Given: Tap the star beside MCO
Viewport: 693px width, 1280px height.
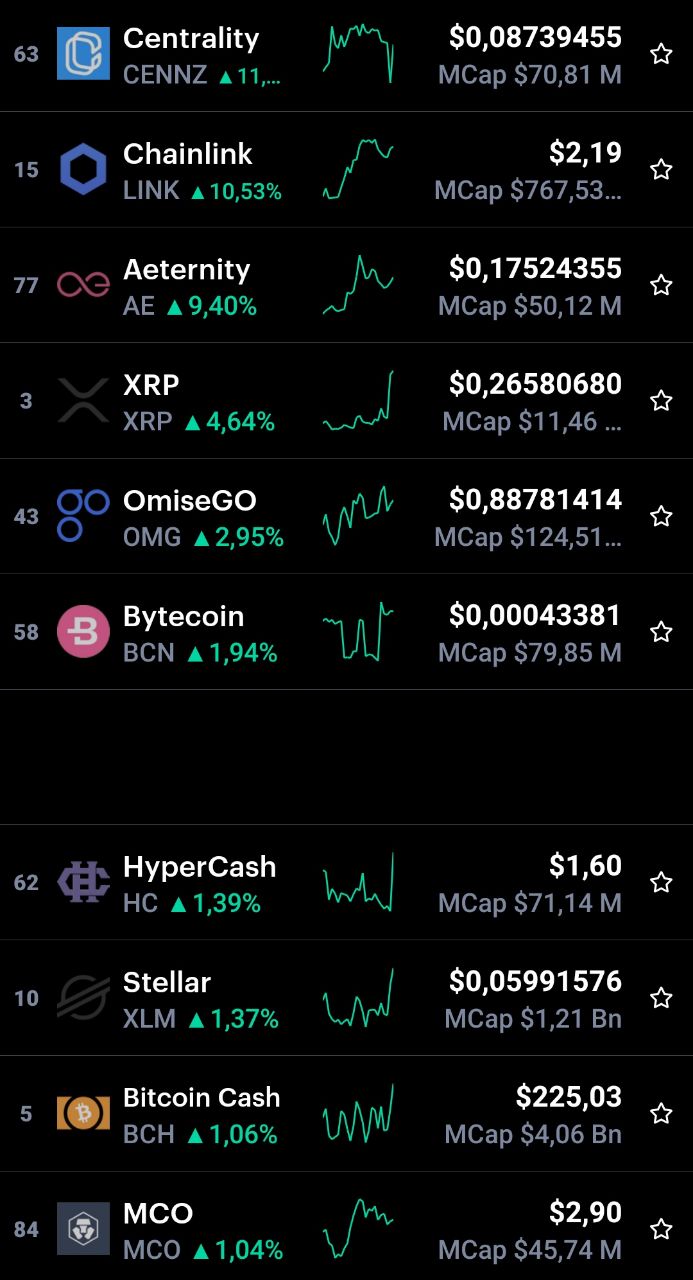Looking at the screenshot, I should (x=661, y=1229).
